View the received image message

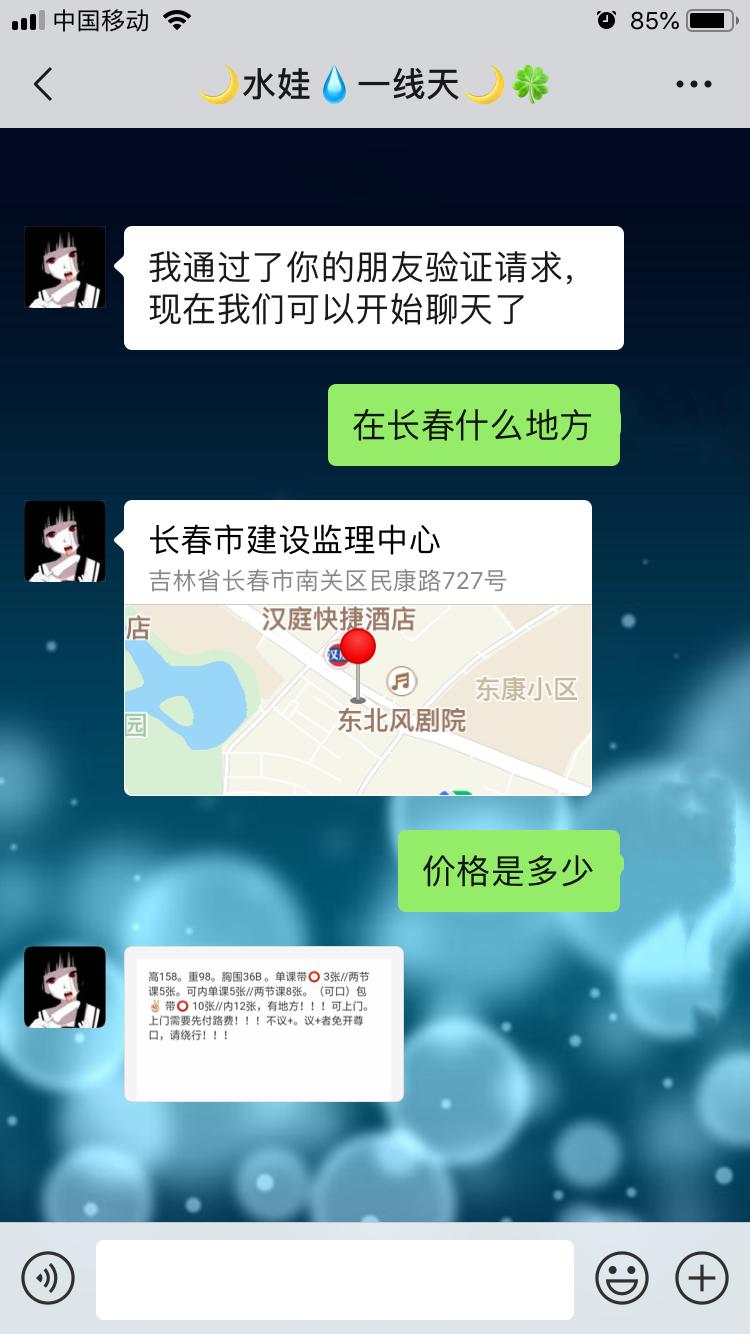pos(263,1023)
